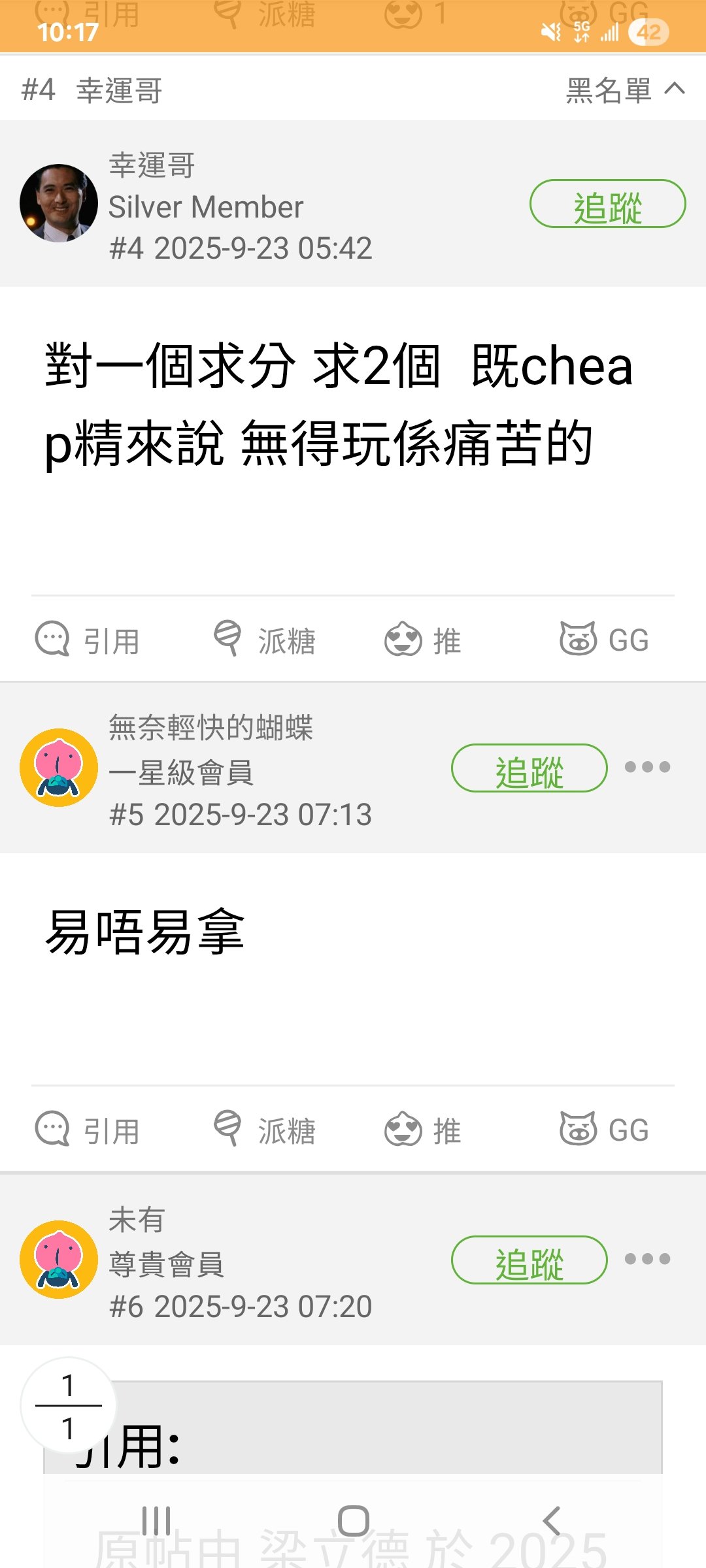
Task: Open recent apps from navigation bar
Action: (157, 1521)
